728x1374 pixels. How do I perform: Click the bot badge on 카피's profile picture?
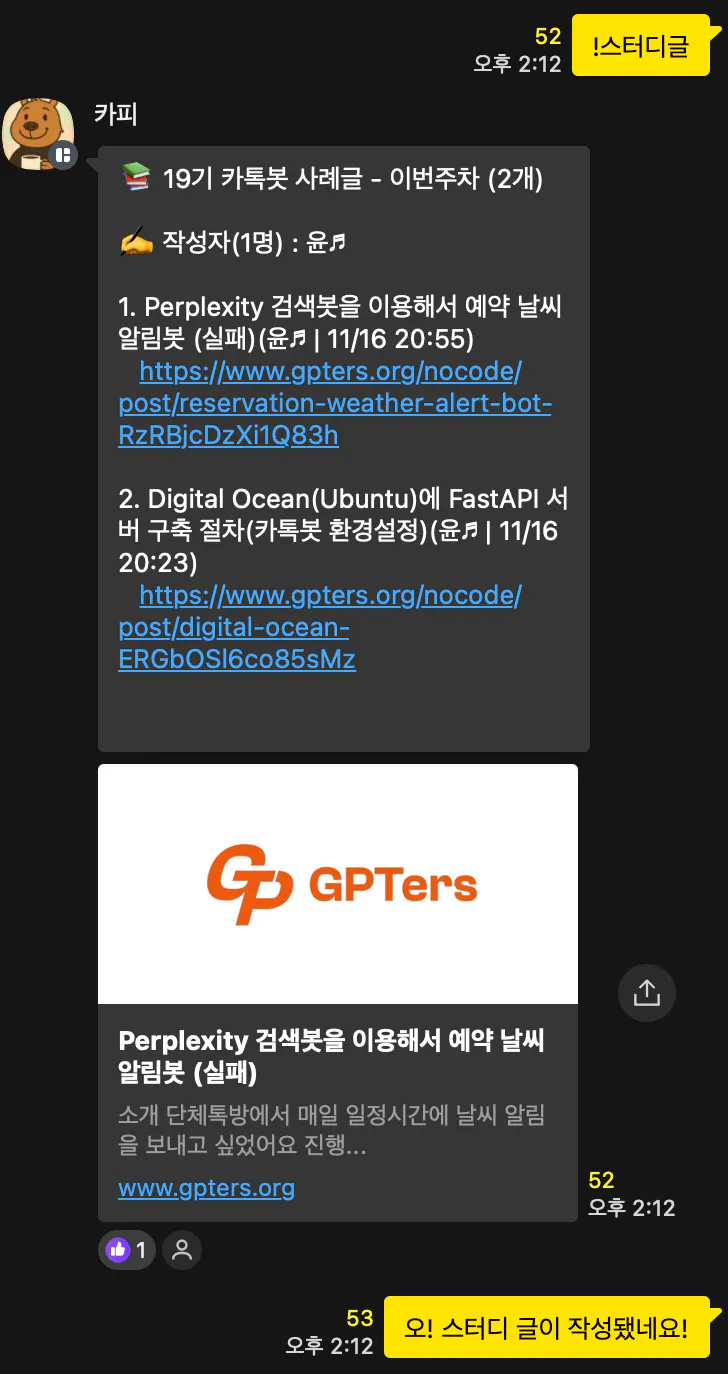pyautogui.click(x=62, y=154)
